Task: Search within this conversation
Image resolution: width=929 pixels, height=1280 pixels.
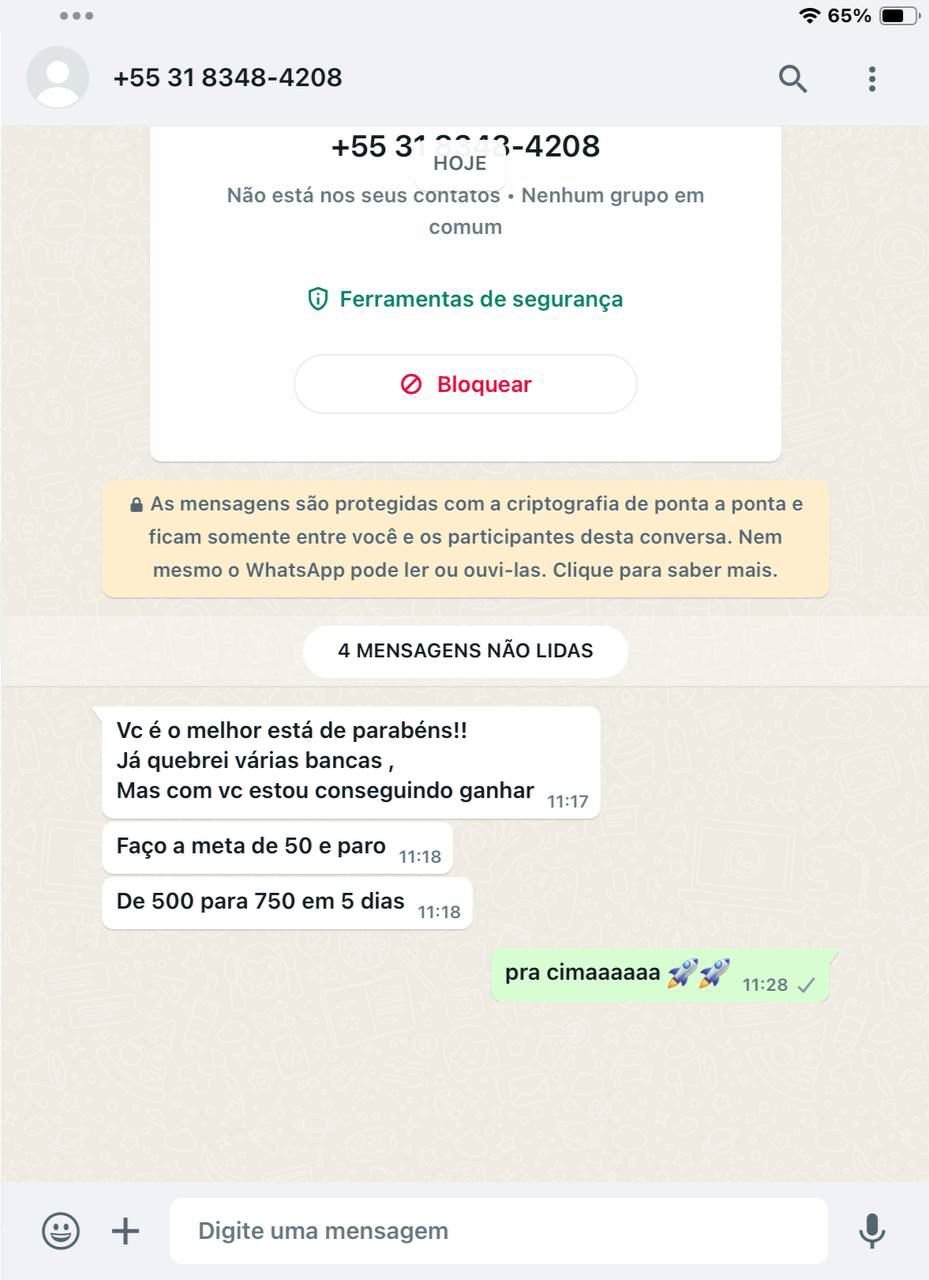Action: [x=793, y=78]
